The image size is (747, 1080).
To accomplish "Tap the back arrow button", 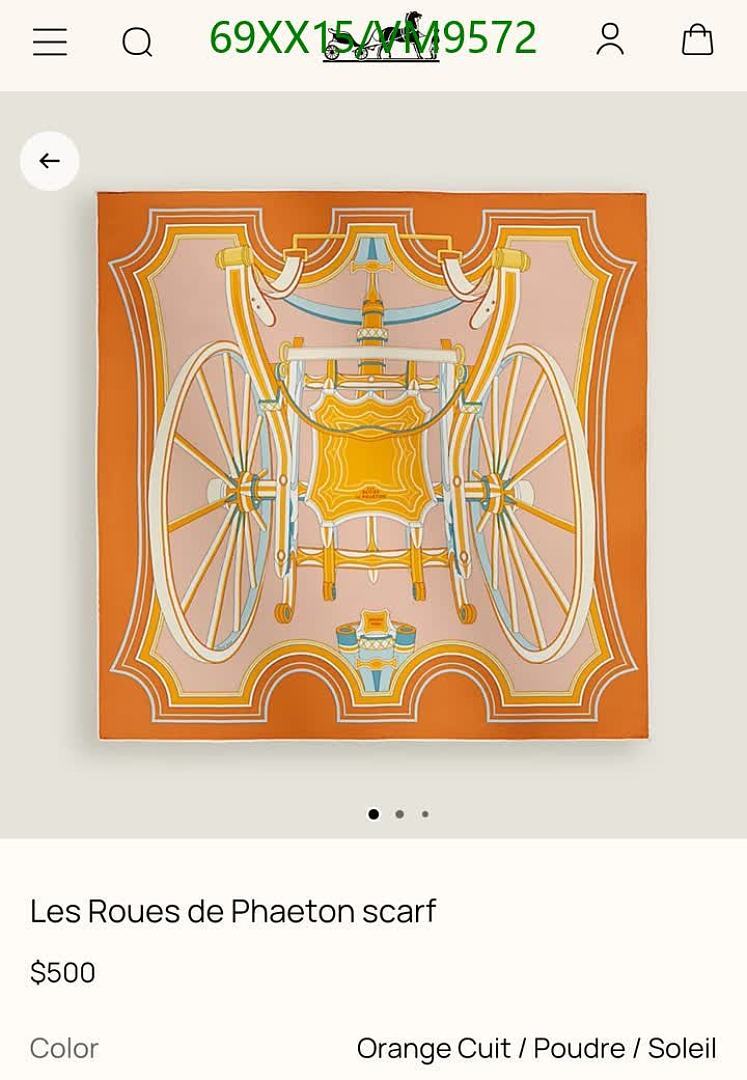I will pos(49,160).
